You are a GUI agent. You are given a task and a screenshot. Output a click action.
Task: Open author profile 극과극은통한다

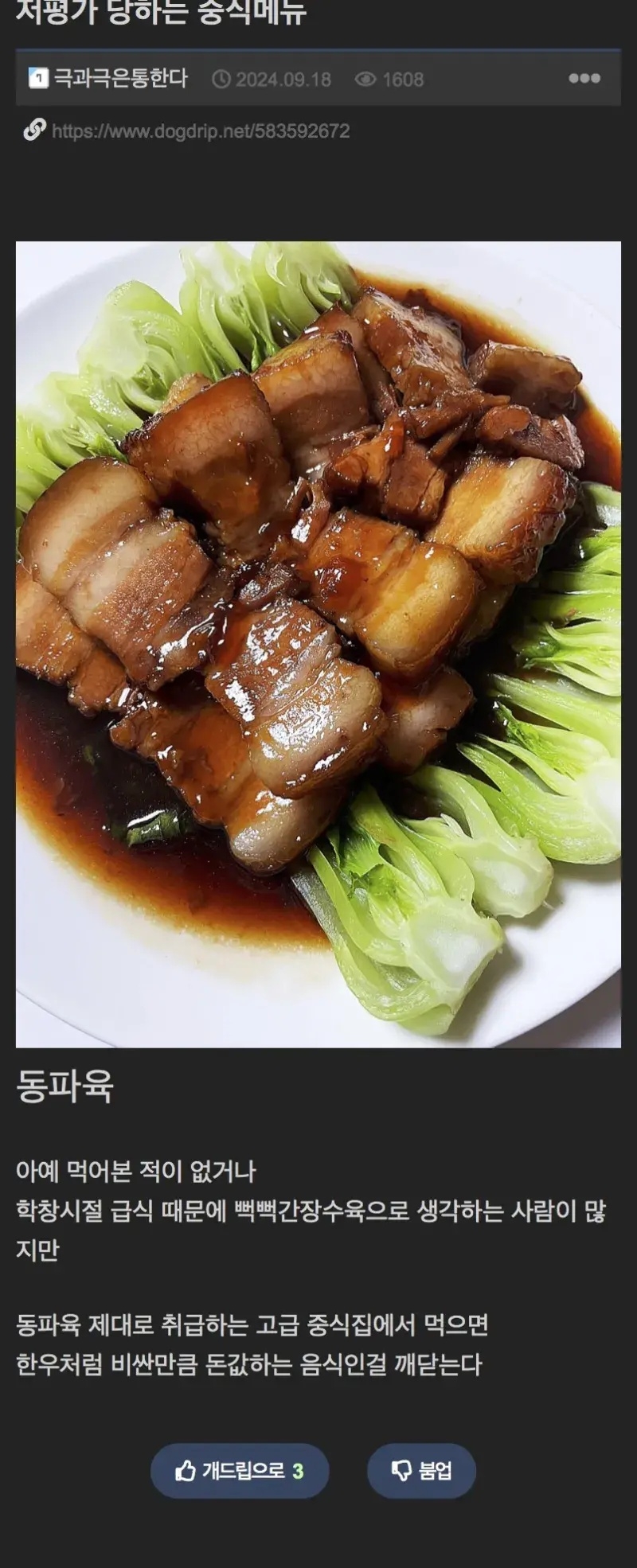[119, 78]
